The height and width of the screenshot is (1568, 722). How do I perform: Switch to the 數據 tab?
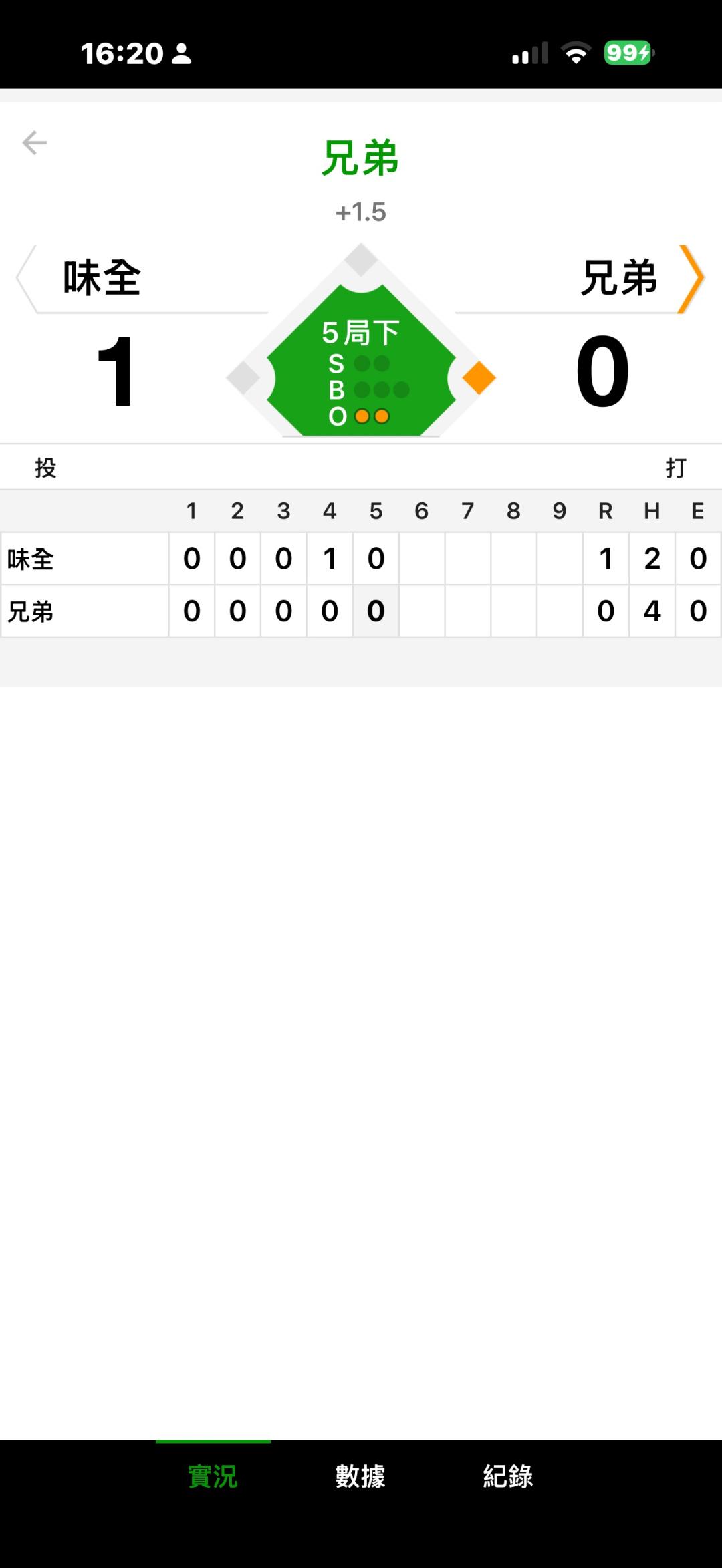pos(360,1476)
